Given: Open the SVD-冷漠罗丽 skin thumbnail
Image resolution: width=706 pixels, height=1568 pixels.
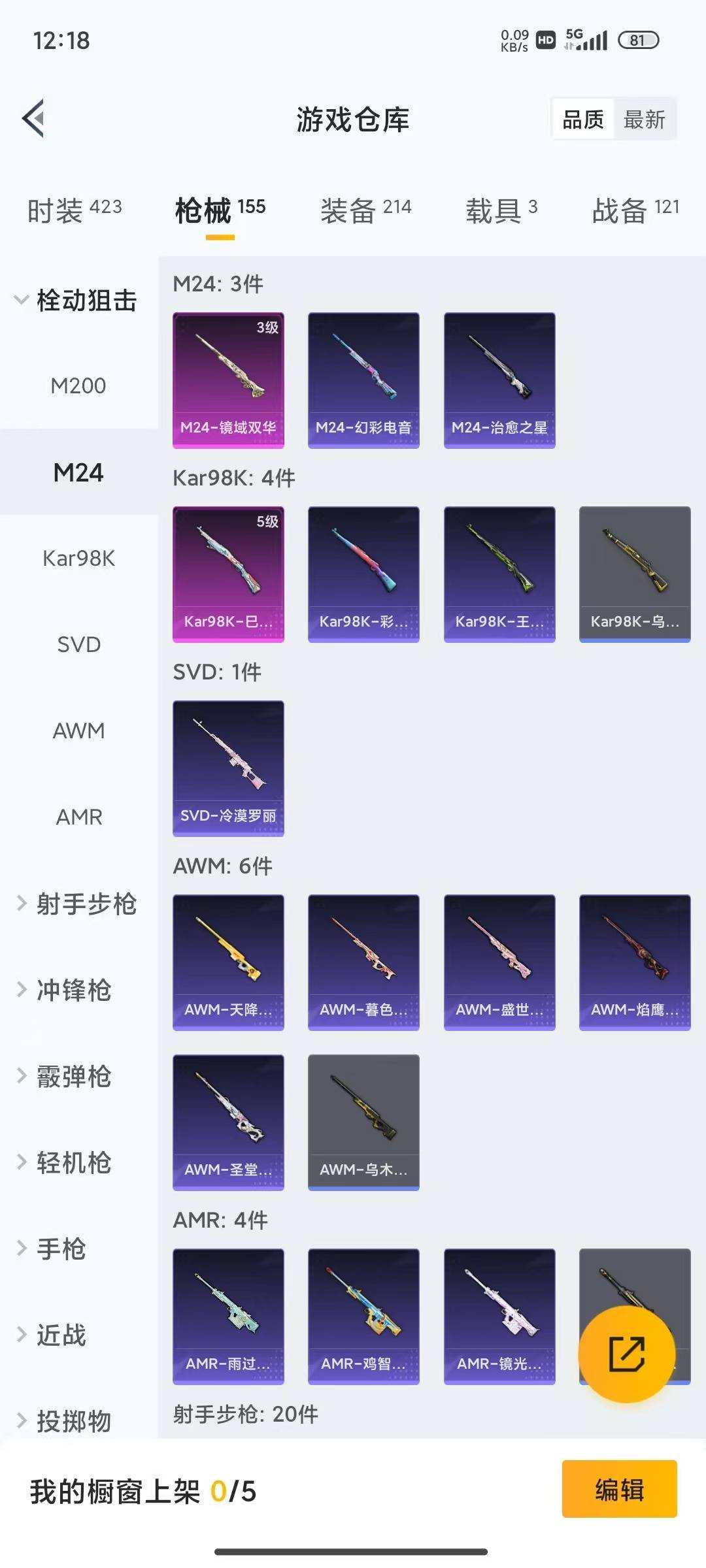Looking at the screenshot, I should click(x=228, y=766).
